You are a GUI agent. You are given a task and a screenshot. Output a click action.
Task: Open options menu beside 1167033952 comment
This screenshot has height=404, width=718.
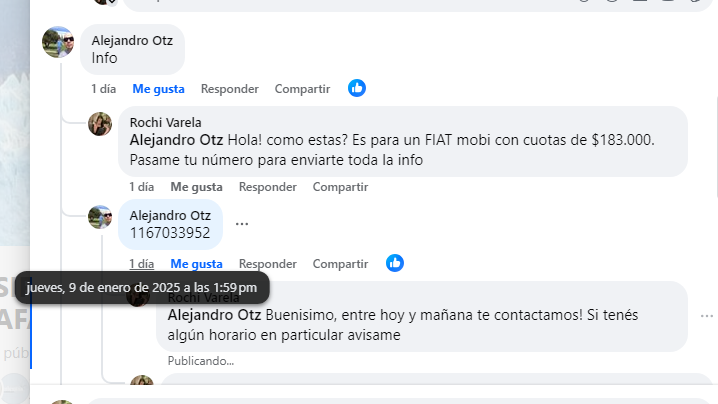tap(242, 224)
